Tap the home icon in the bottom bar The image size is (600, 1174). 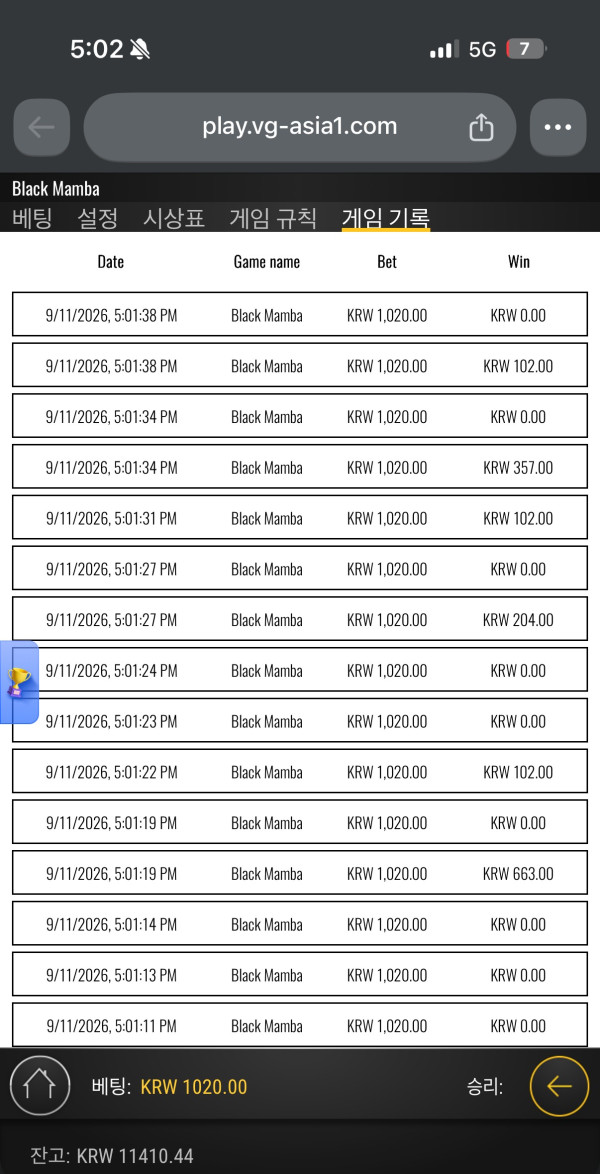click(x=40, y=1086)
